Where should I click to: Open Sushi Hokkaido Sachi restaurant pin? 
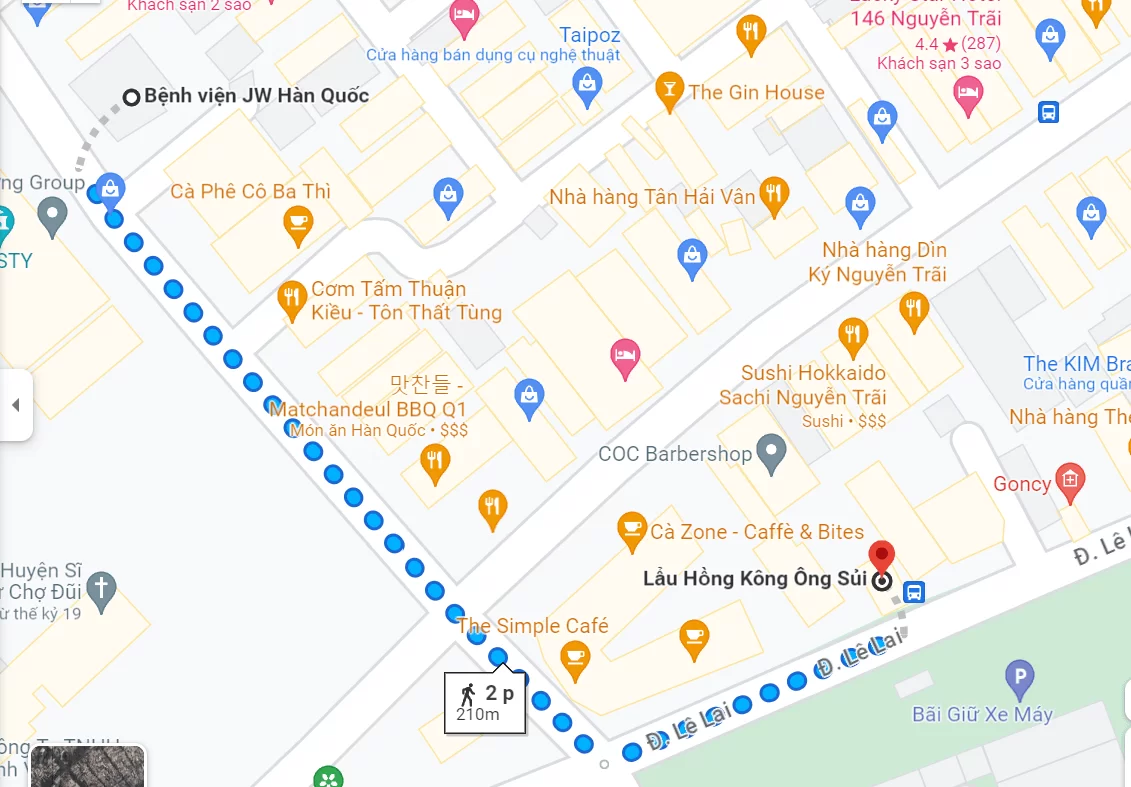click(852, 336)
